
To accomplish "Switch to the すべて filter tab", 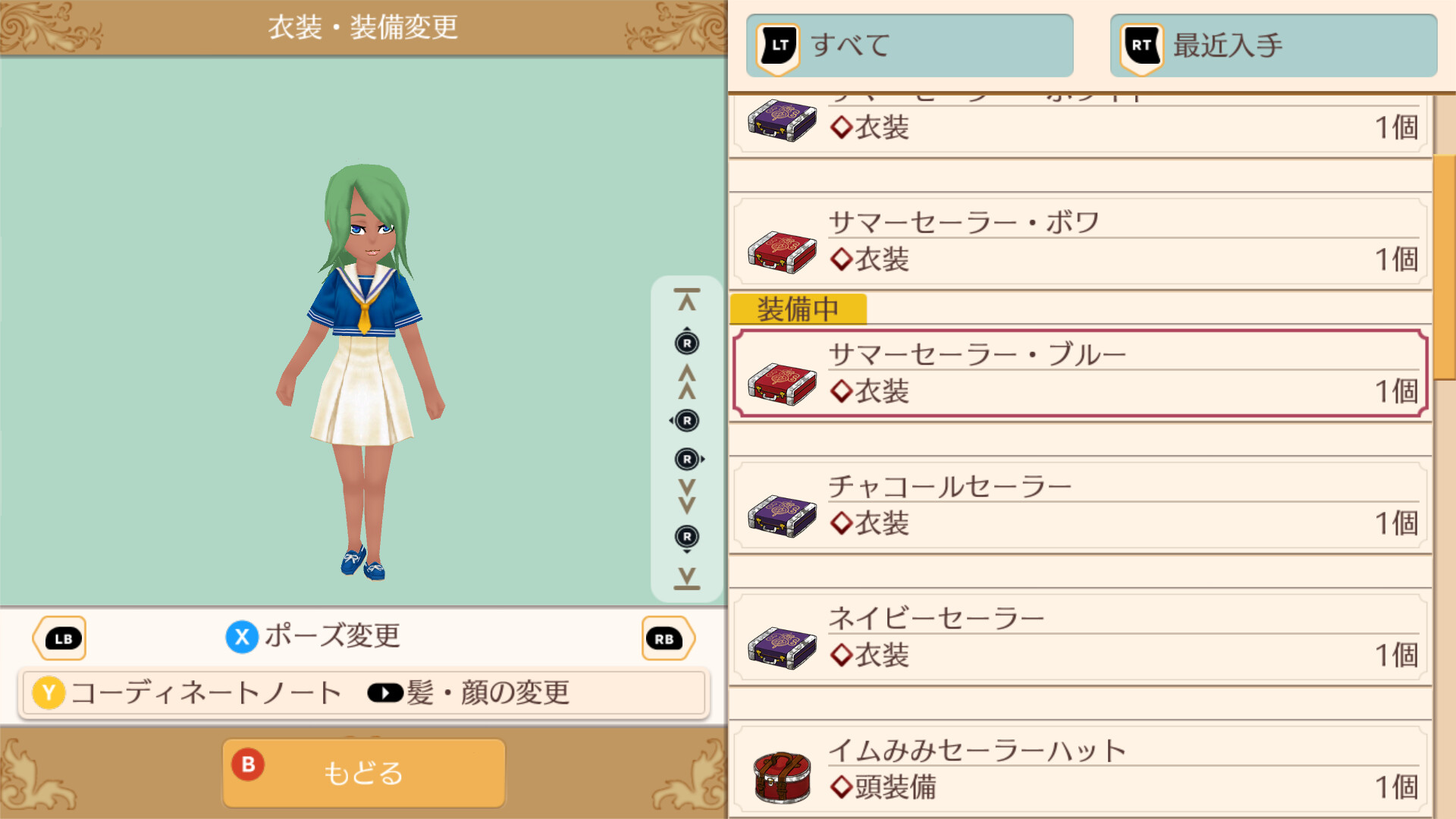I will (909, 45).
